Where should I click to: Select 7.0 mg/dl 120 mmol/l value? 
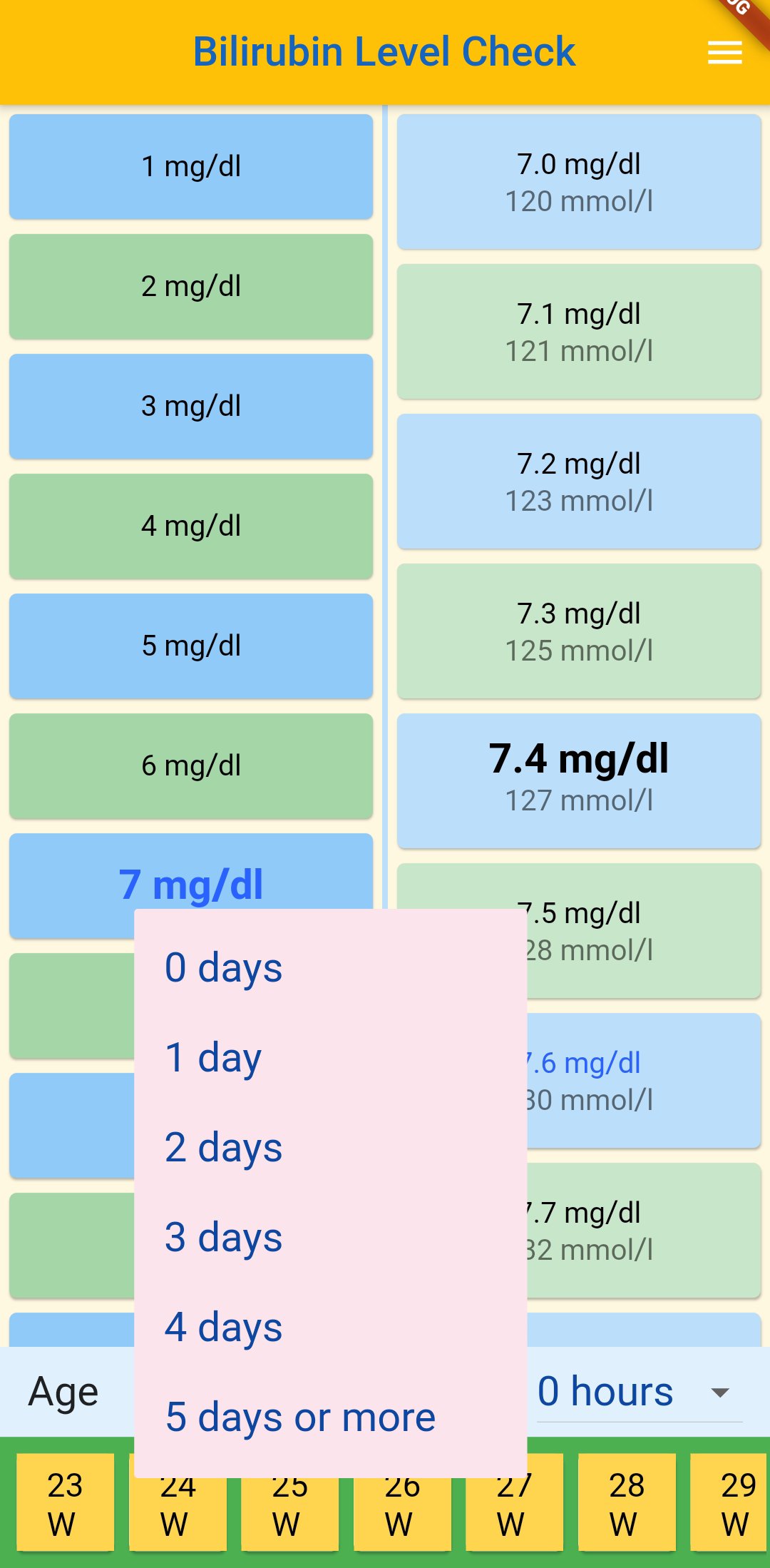point(579,182)
